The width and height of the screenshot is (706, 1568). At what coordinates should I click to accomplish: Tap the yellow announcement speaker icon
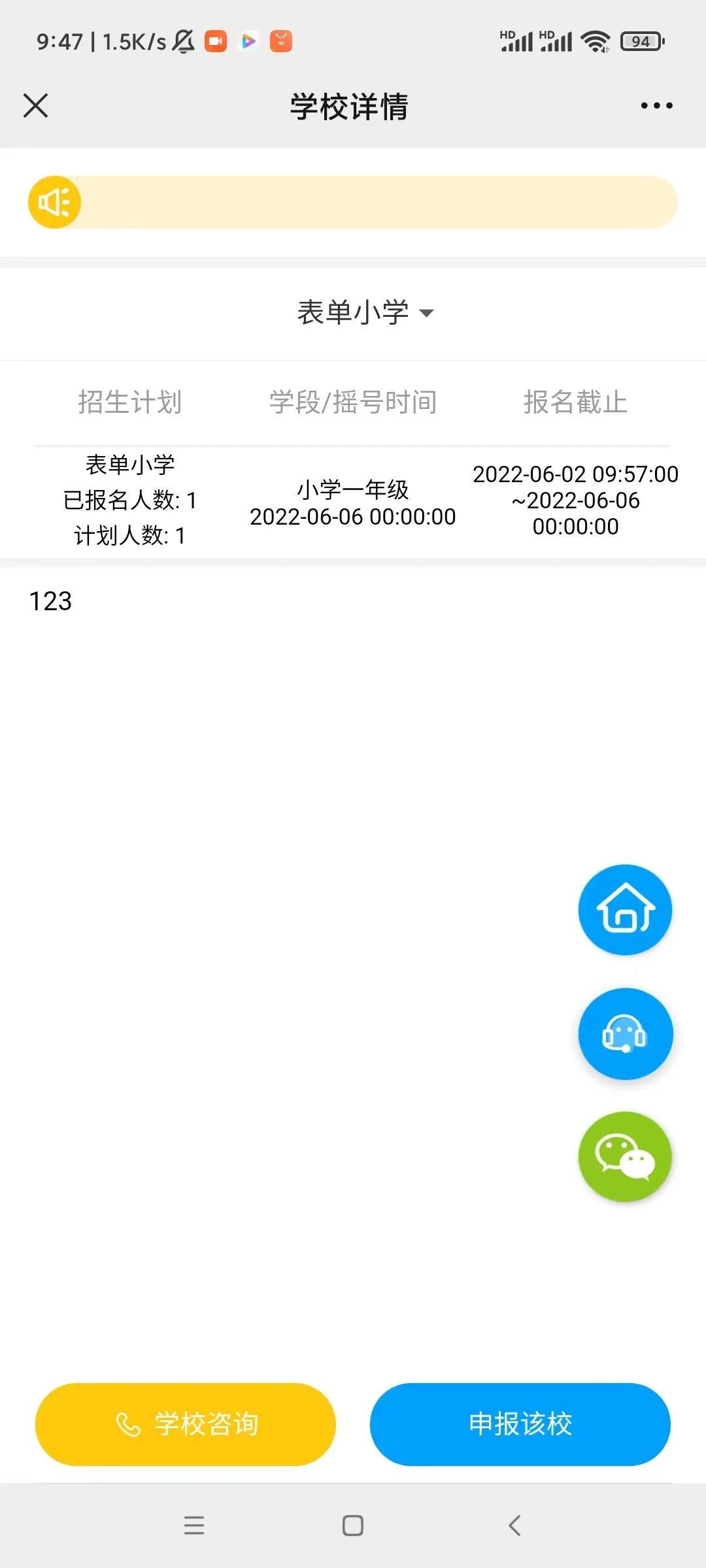(x=54, y=203)
